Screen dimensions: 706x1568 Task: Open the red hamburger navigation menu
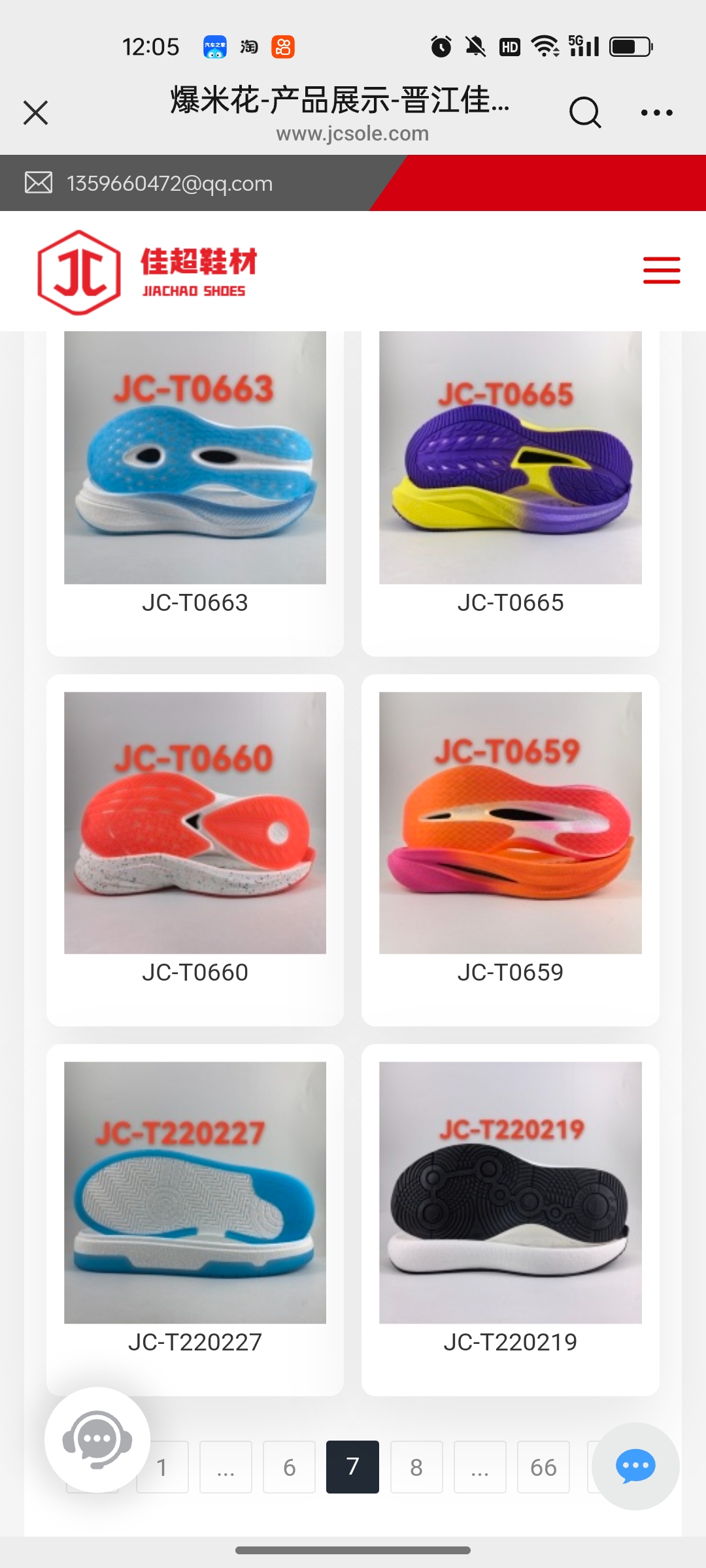point(662,270)
